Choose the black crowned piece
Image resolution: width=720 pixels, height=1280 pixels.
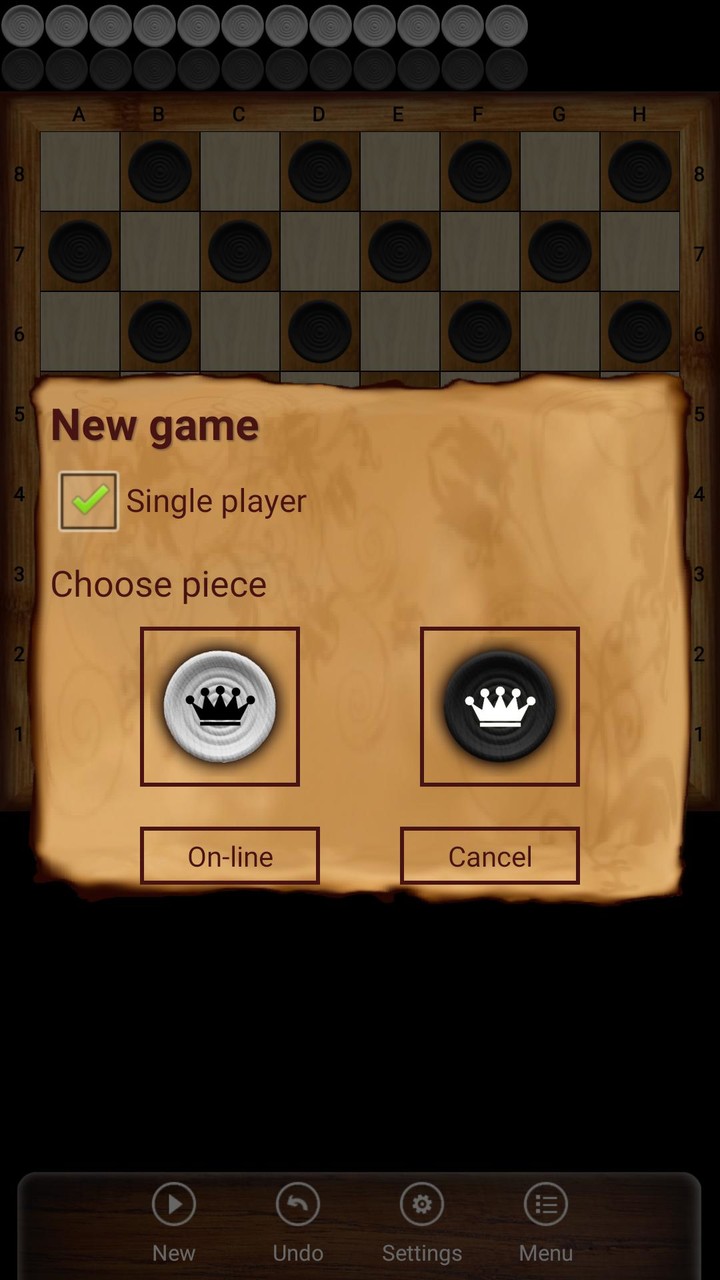(x=500, y=706)
